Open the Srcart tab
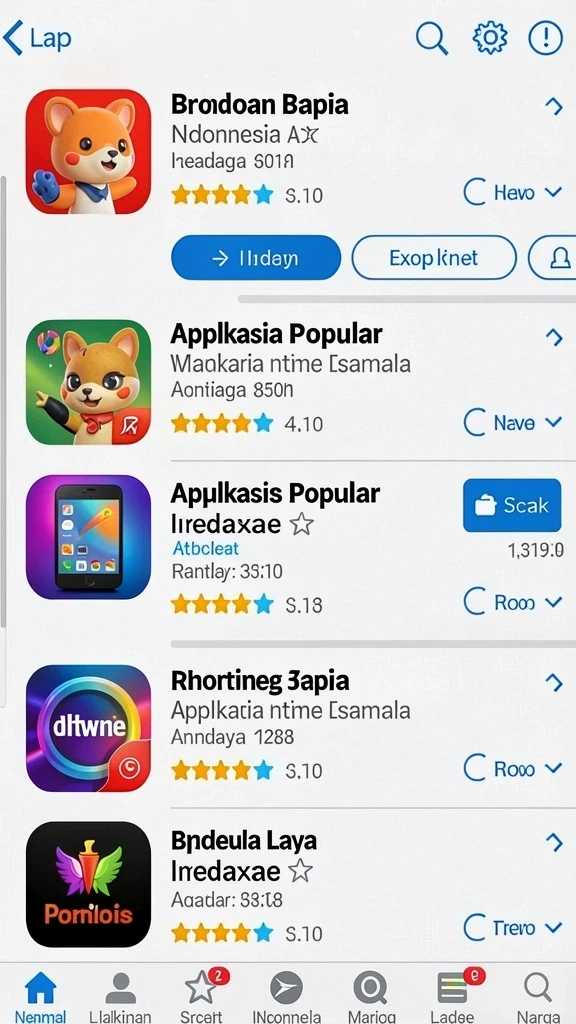Viewport: 576px width, 1024px height. [x=201, y=996]
